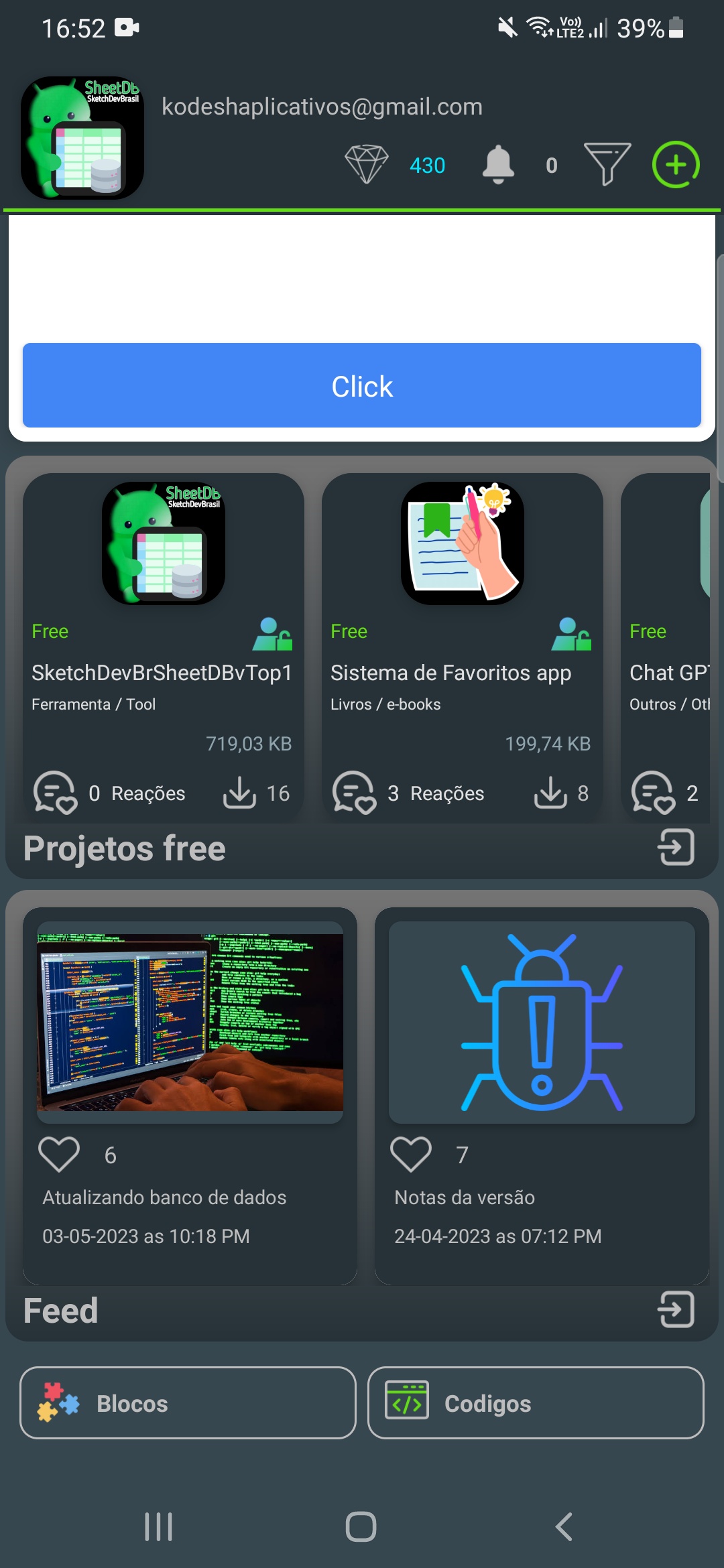Open full Feed via arrow icon

click(x=676, y=1310)
